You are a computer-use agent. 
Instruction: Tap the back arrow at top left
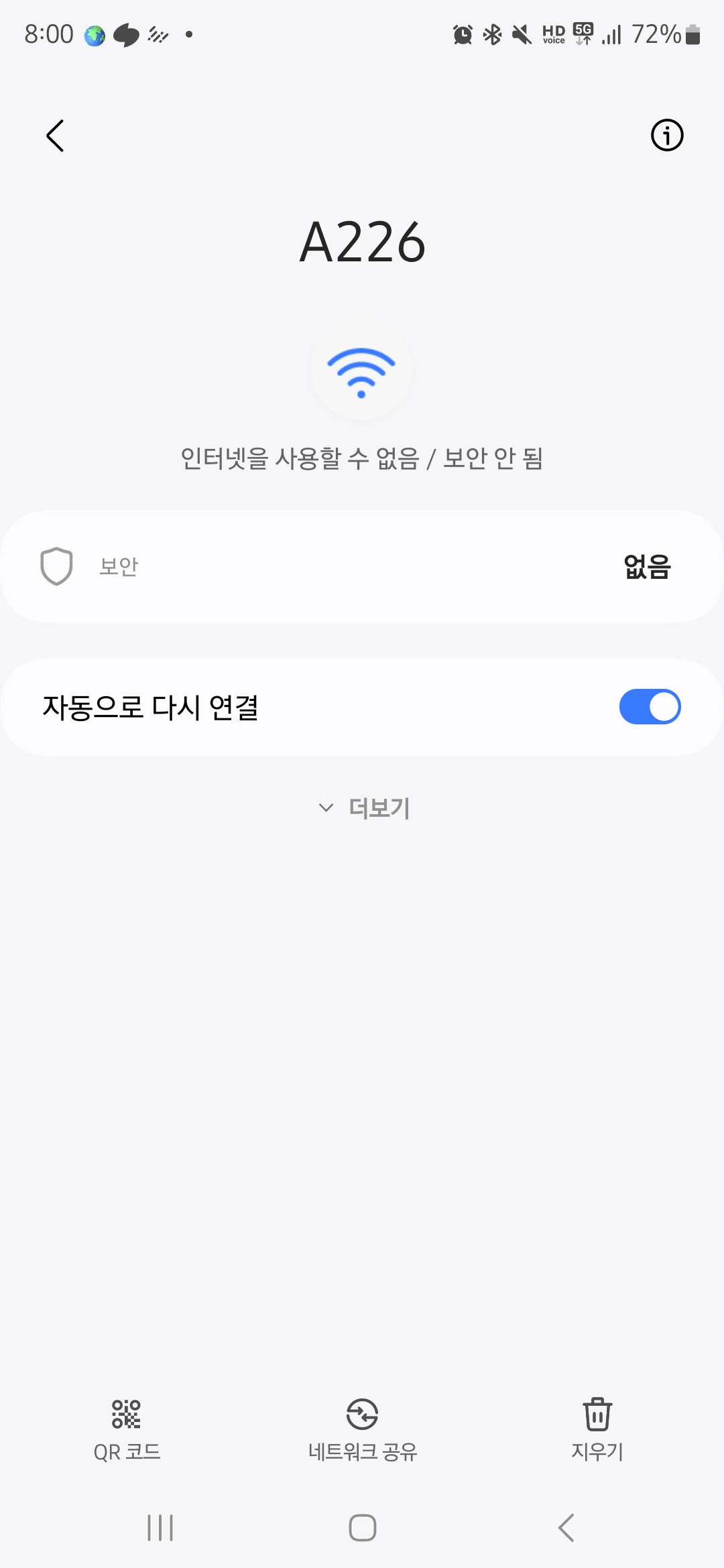pos(55,135)
